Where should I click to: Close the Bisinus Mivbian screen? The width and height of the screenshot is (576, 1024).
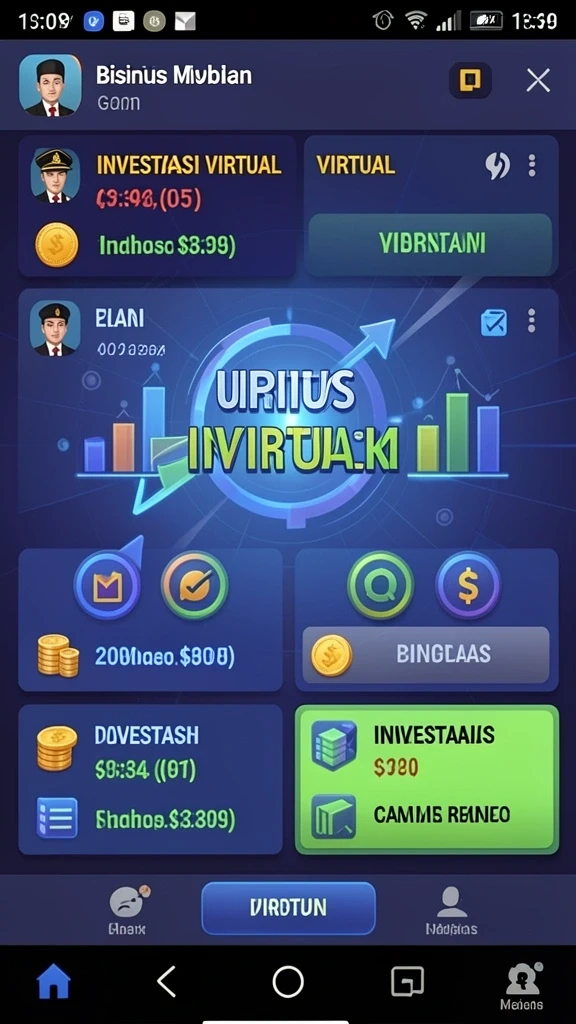point(537,81)
